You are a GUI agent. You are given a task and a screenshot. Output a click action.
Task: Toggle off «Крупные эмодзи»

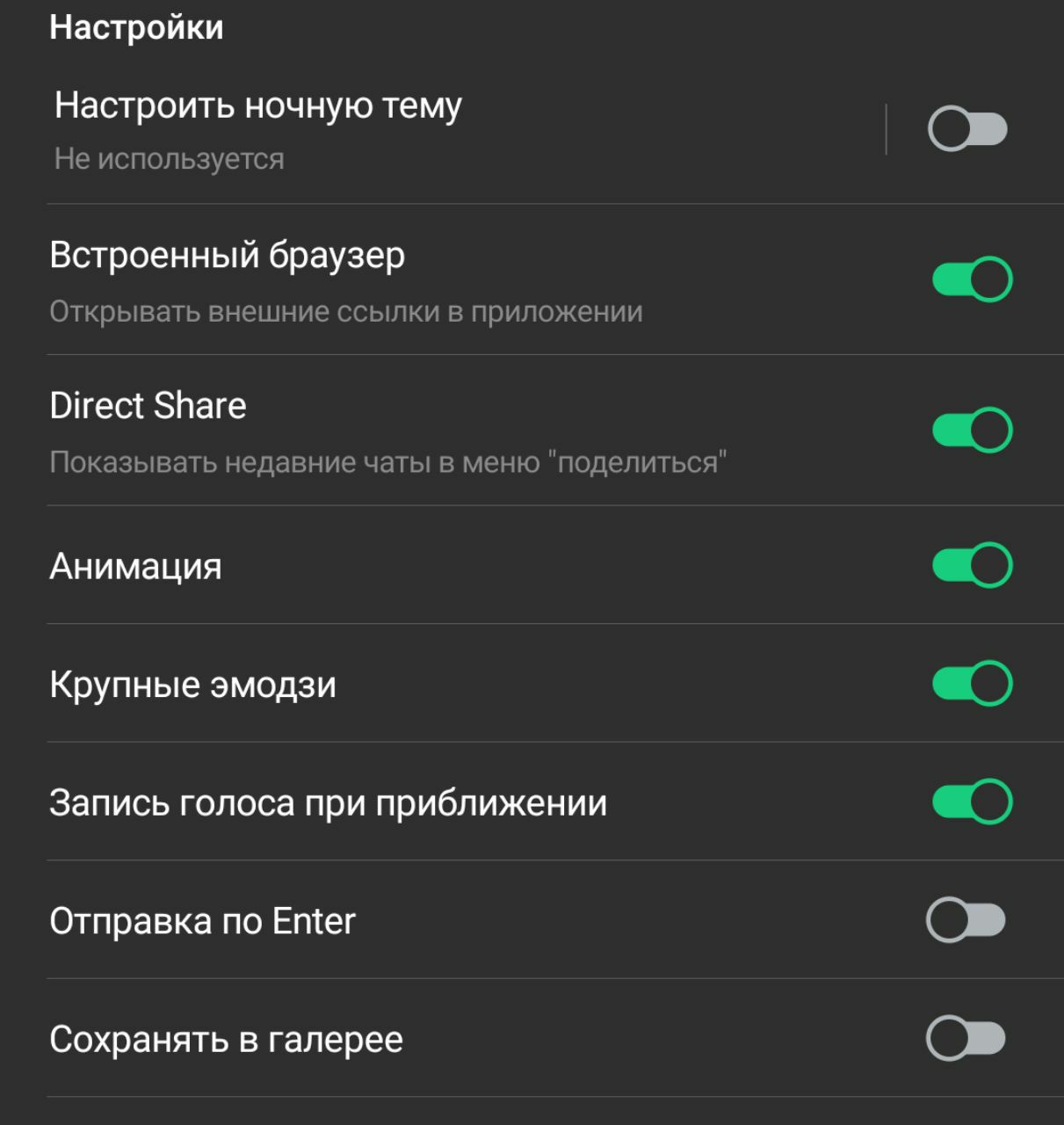coord(972,683)
